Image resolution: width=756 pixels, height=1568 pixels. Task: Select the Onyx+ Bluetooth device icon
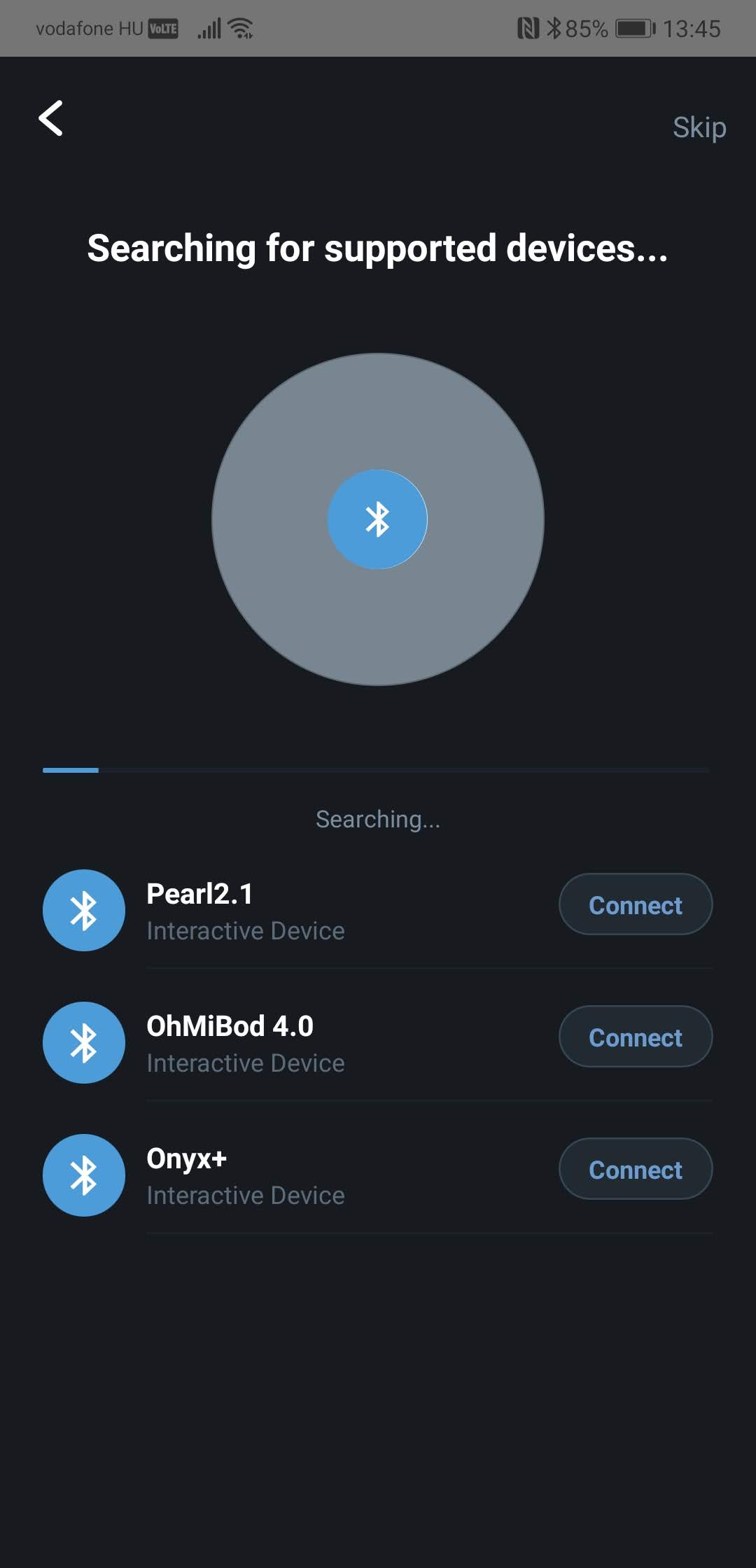pyautogui.click(x=83, y=1175)
